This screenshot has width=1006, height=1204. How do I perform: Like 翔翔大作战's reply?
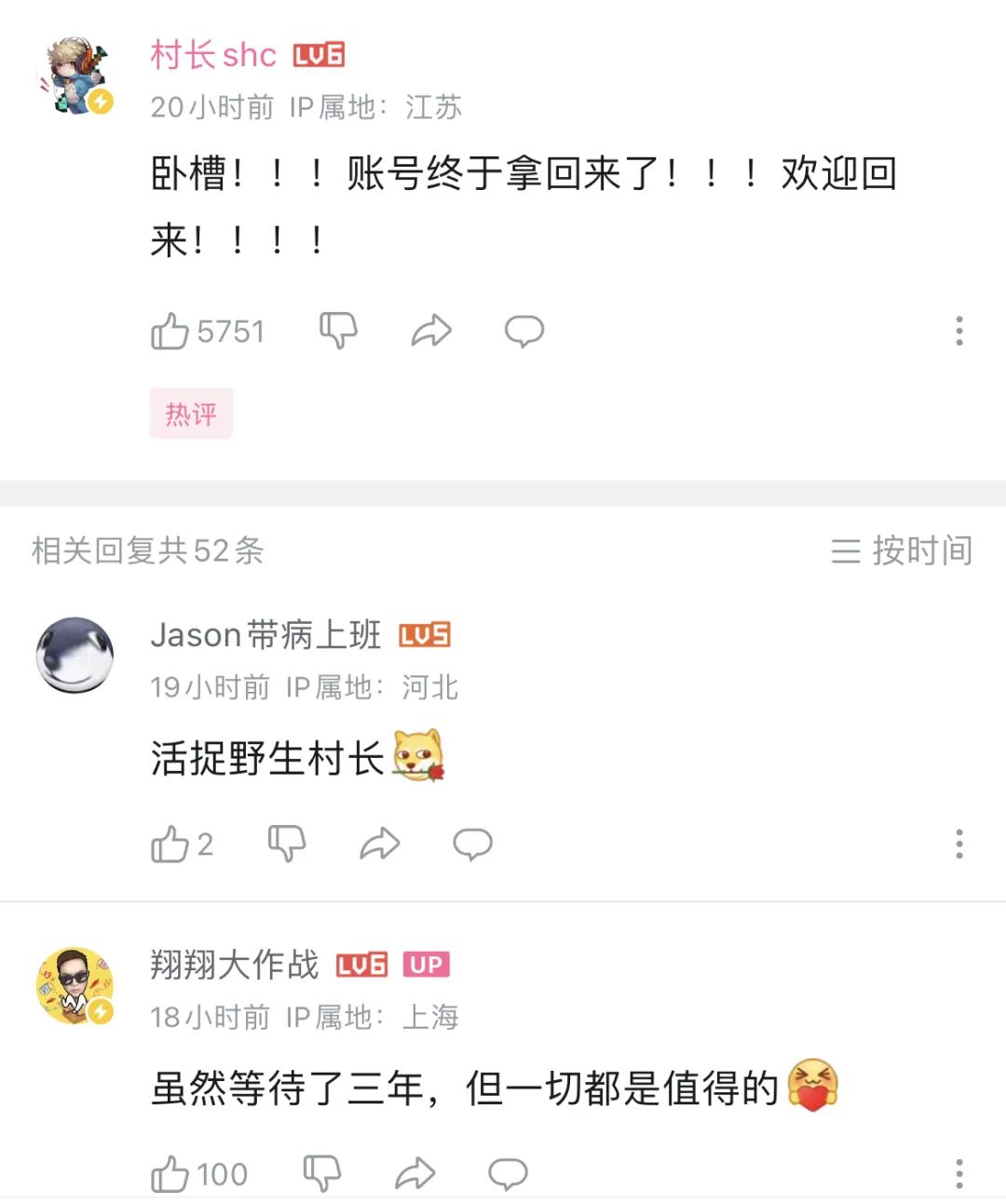170,1174
